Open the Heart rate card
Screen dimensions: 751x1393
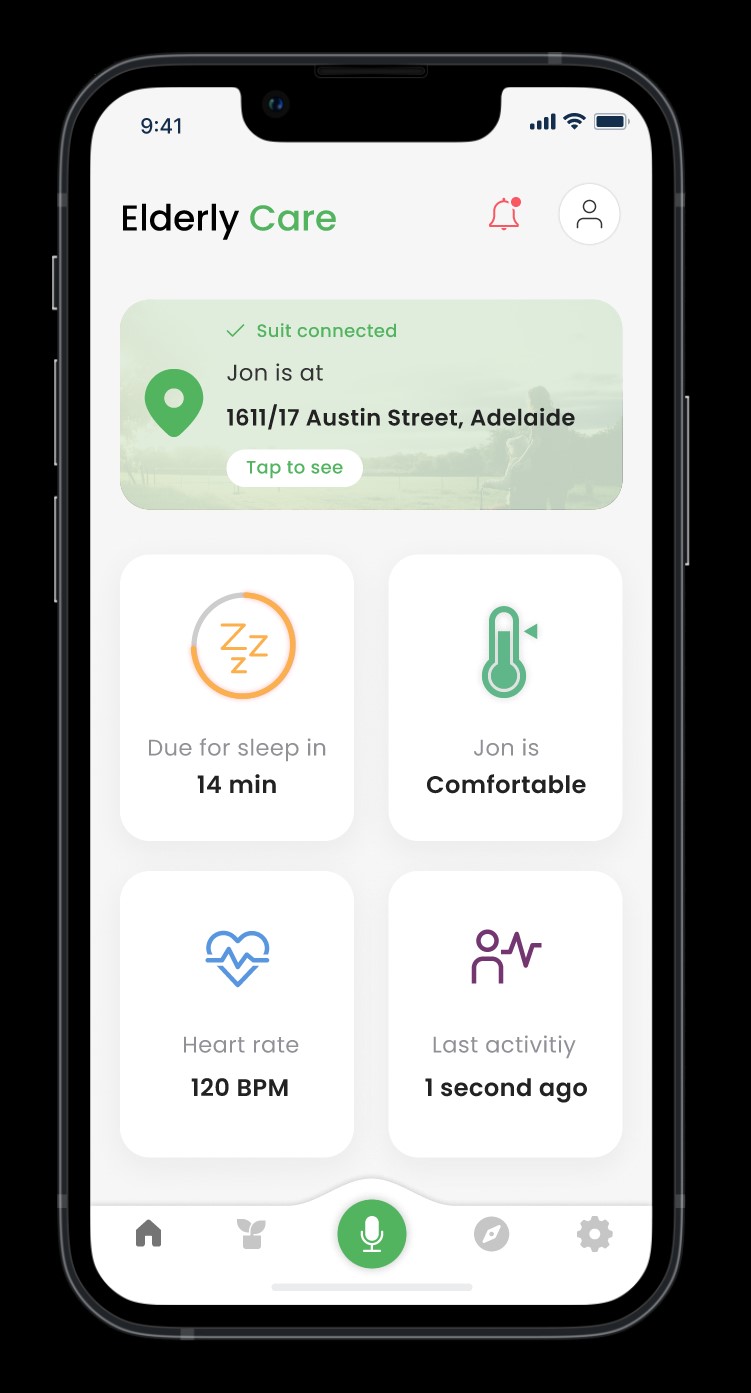click(x=237, y=1013)
